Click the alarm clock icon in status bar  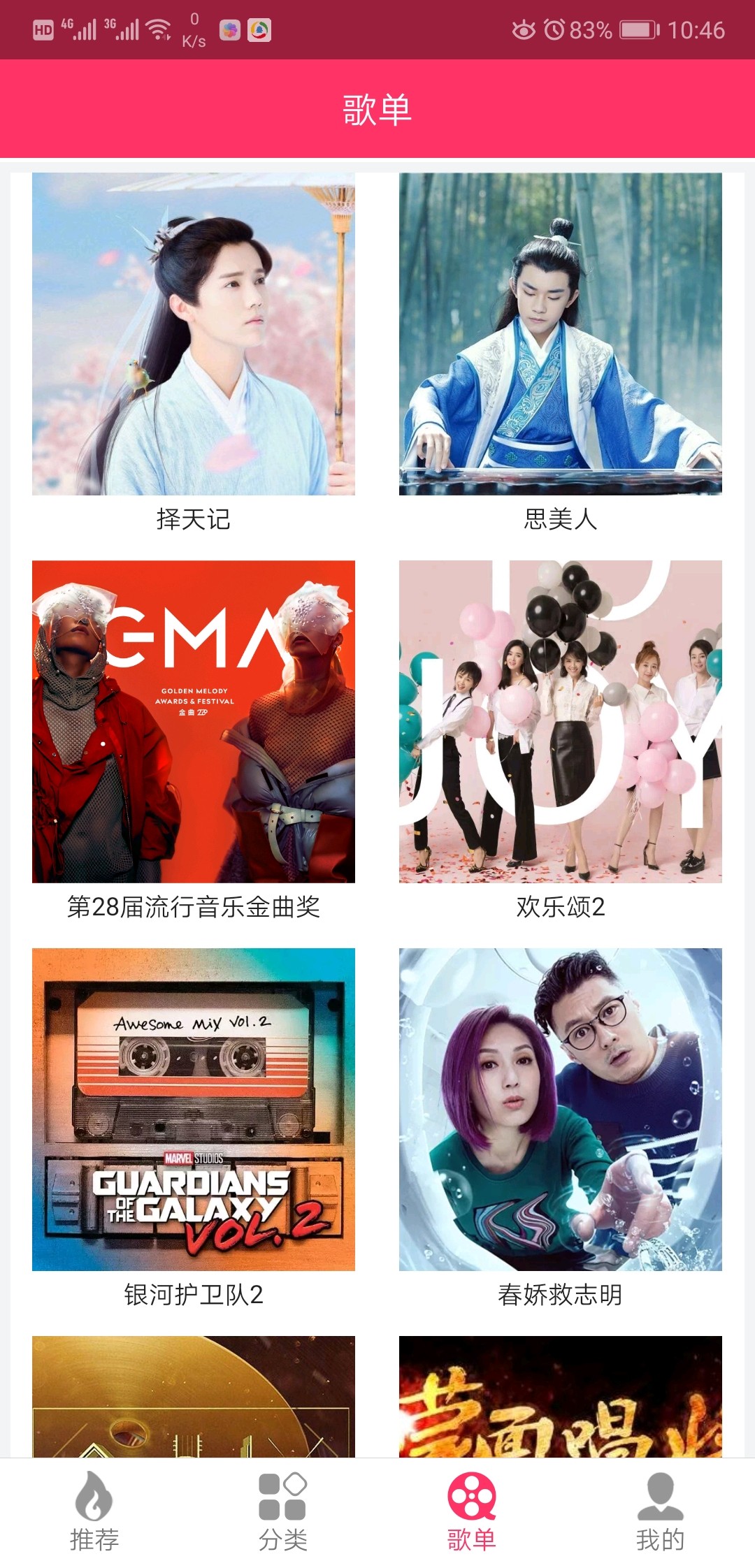[556, 29]
